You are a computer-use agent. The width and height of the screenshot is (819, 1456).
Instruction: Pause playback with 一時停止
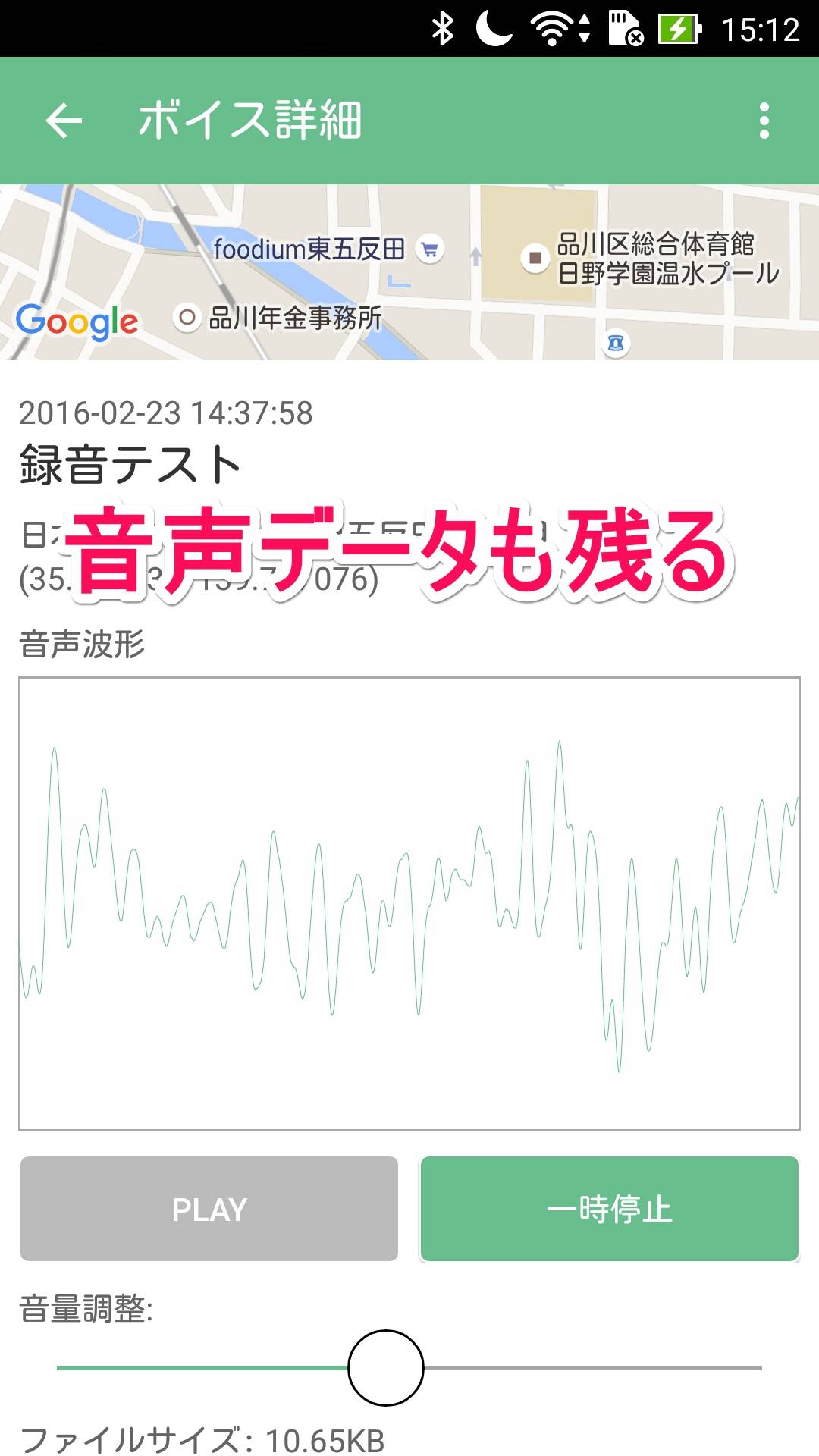[610, 1209]
